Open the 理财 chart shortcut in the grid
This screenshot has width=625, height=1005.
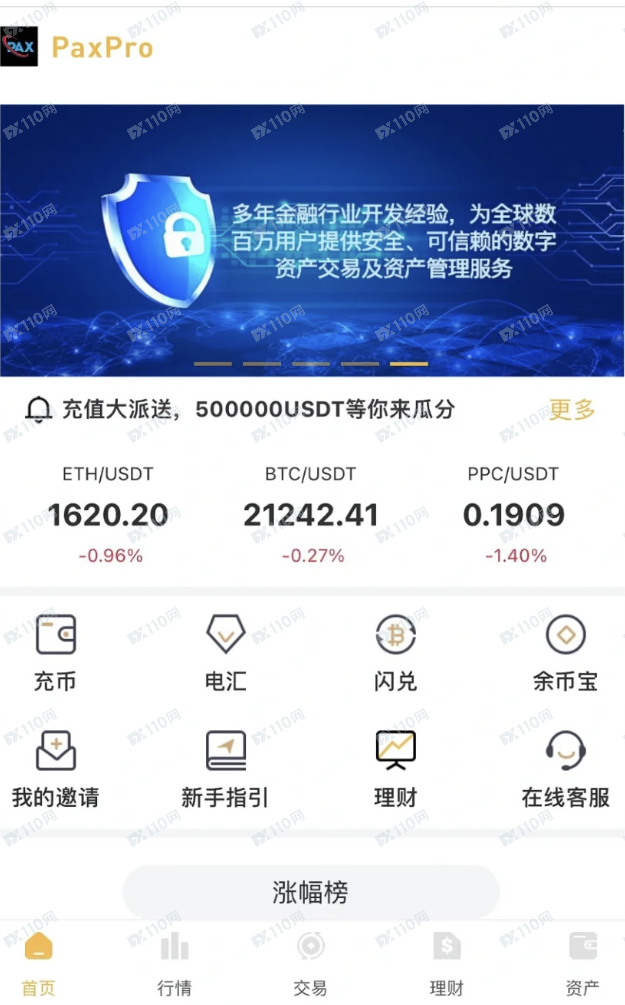pyautogui.click(x=396, y=769)
